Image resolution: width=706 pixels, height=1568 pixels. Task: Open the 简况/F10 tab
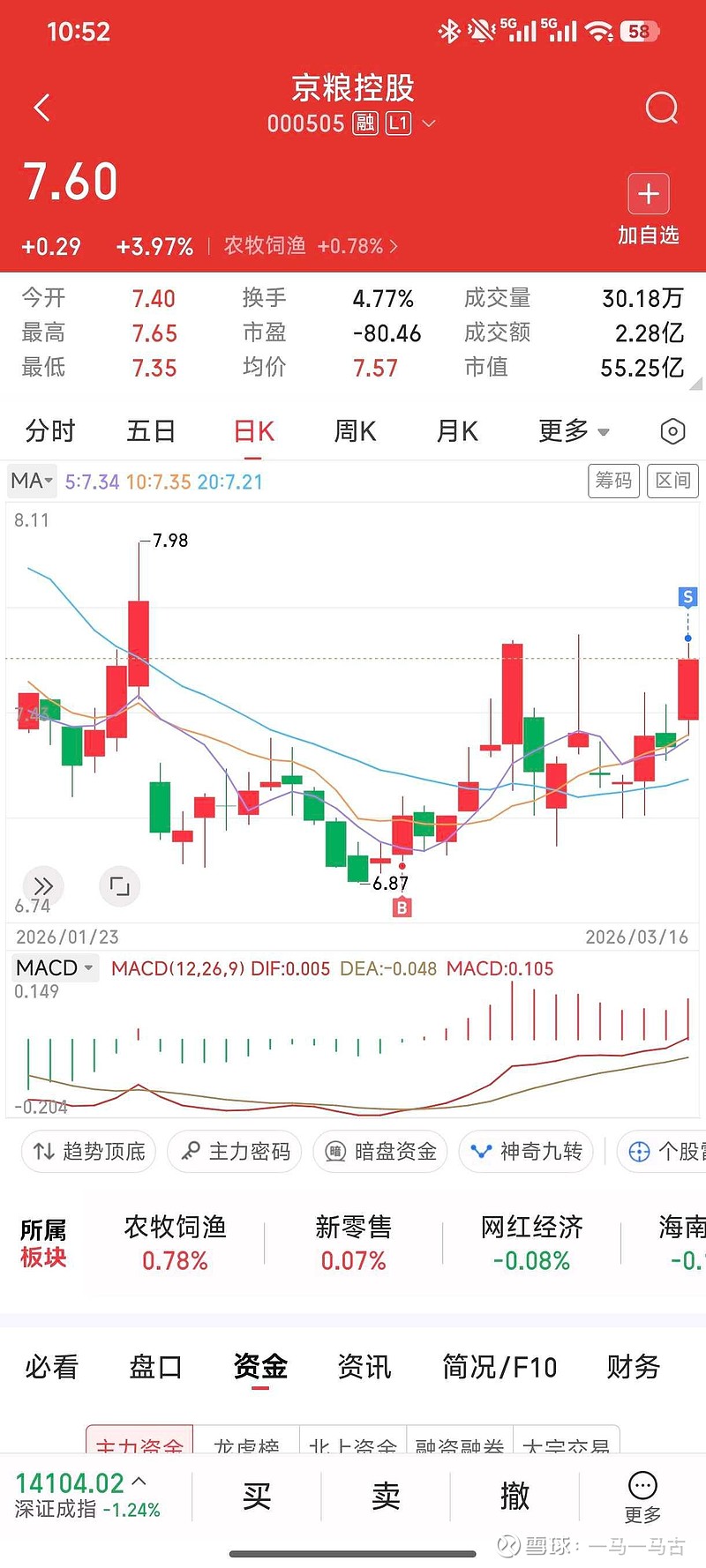[x=499, y=1367]
